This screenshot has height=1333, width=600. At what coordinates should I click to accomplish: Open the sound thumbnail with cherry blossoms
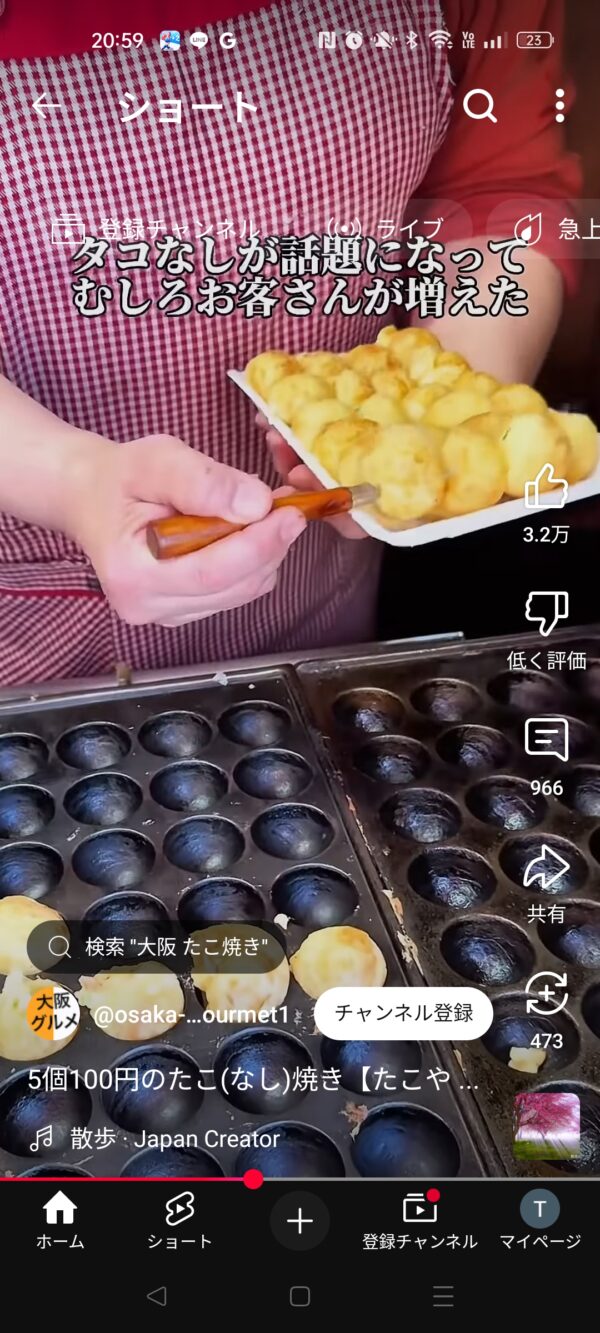click(547, 1127)
